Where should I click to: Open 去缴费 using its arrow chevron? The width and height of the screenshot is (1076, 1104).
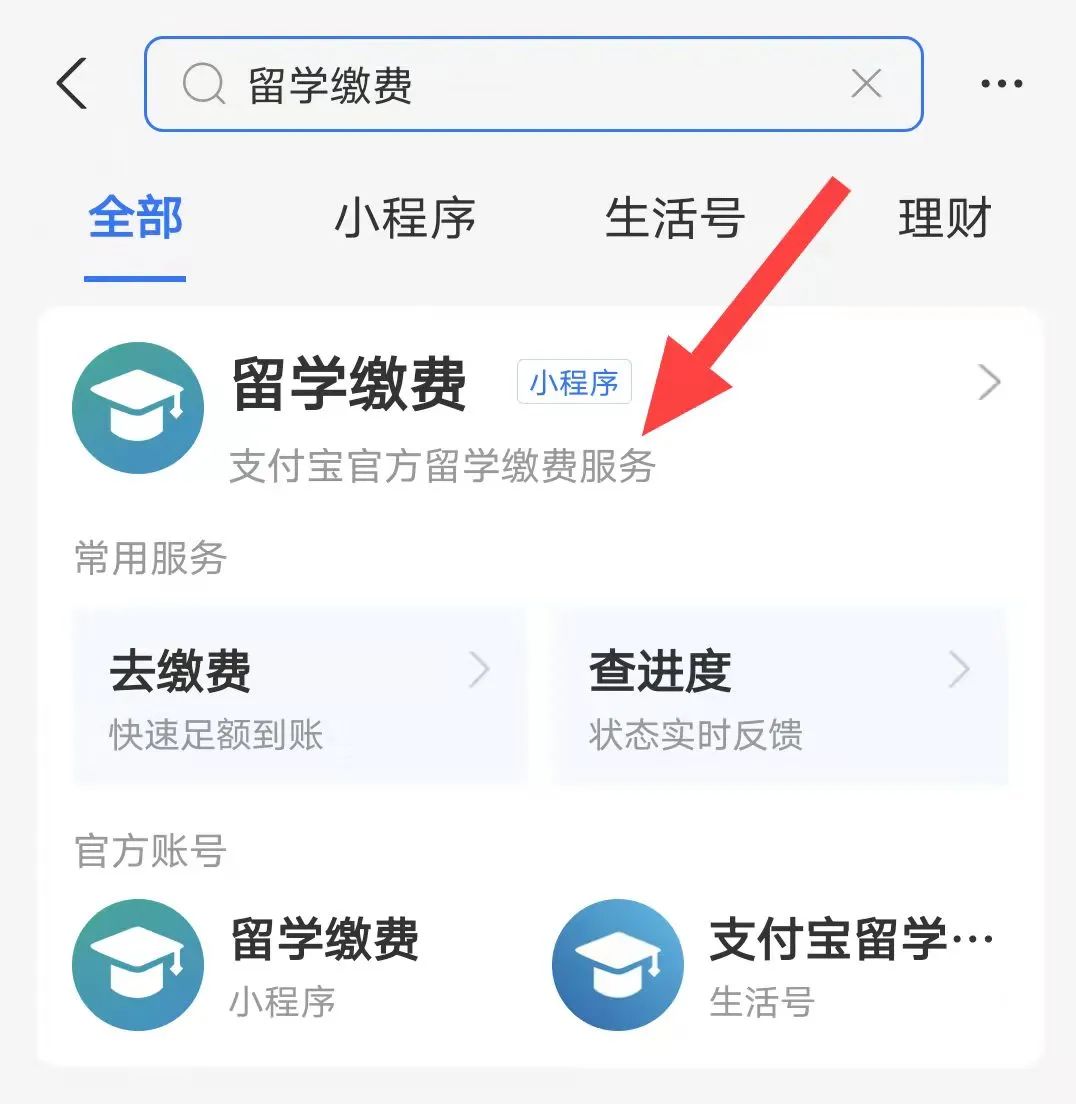click(x=481, y=670)
